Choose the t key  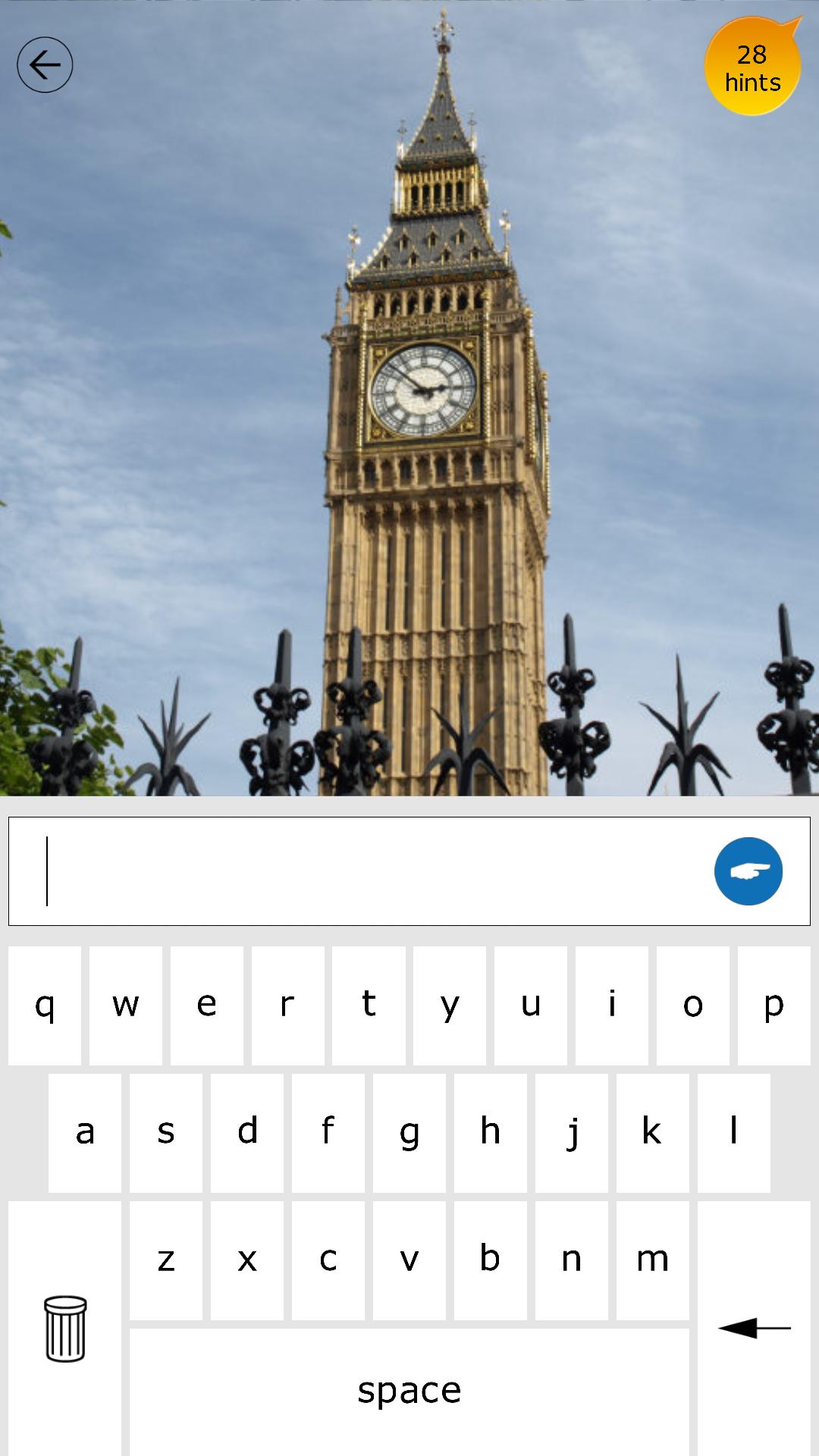pyautogui.click(x=369, y=1006)
